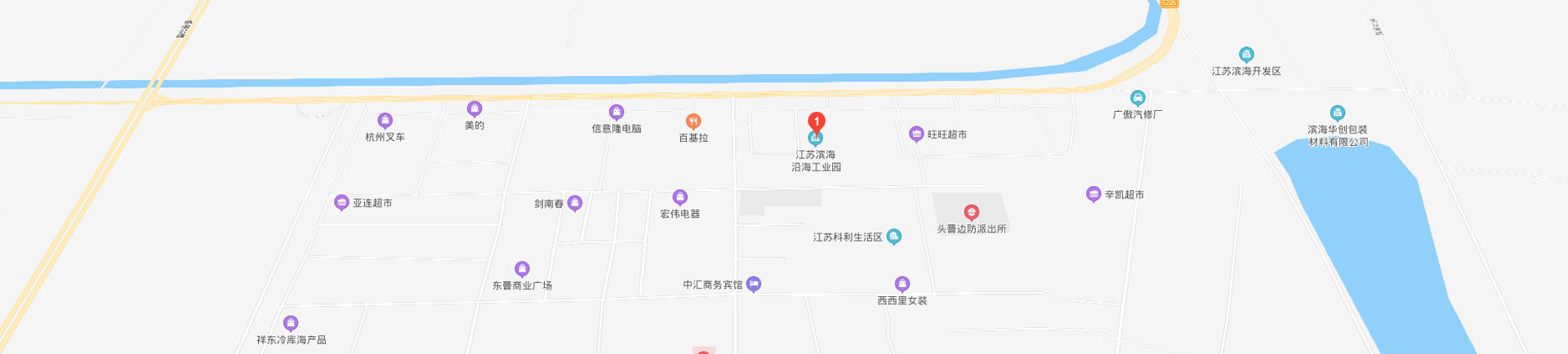The height and width of the screenshot is (354, 1568).
Task: Open the 头罾边防派出所 marker
Action: [971, 213]
